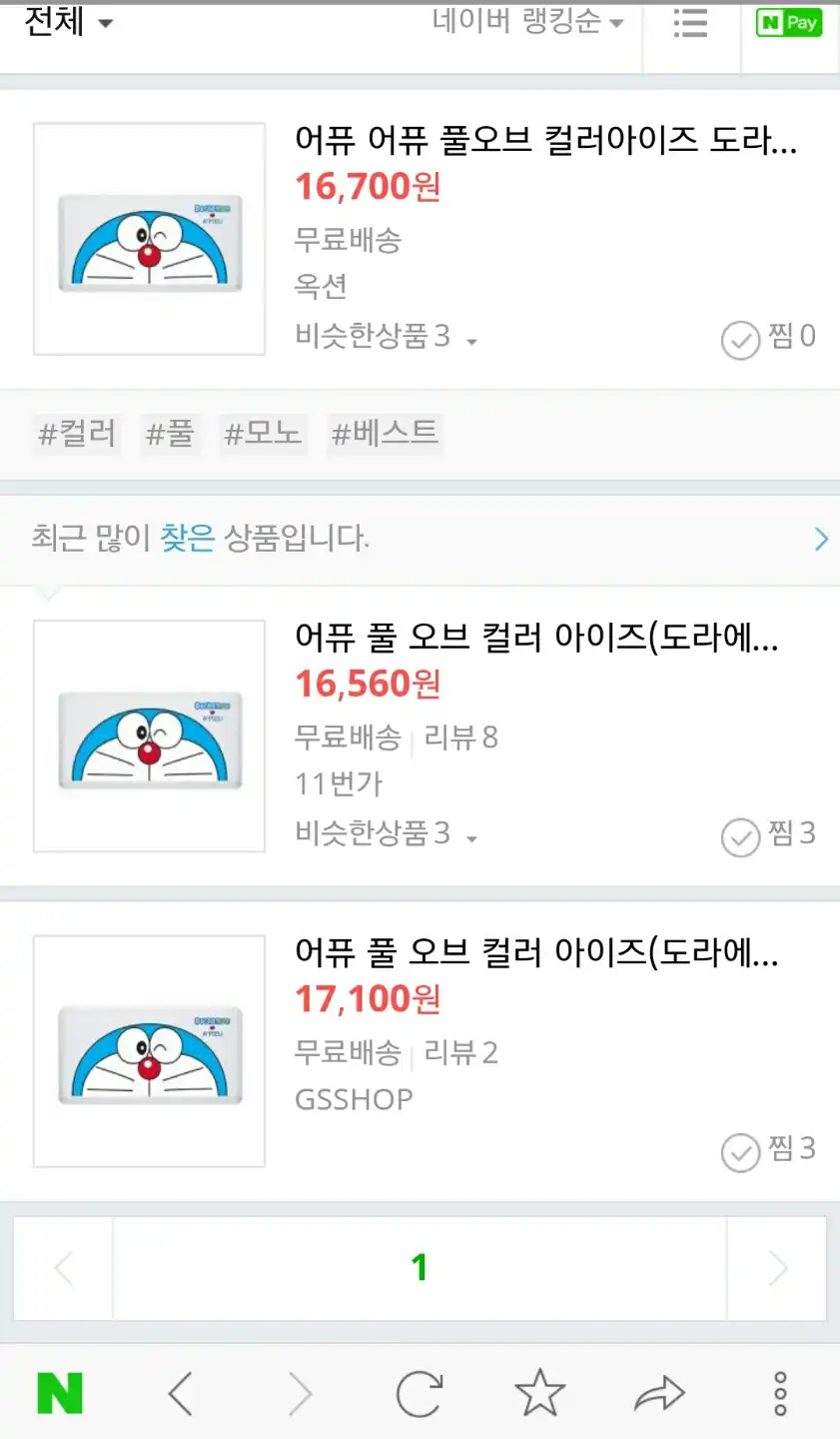Image resolution: width=840 pixels, height=1439 pixels.
Task: Open the 네이버 랭킹순 sort dropdown
Action: (527, 22)
